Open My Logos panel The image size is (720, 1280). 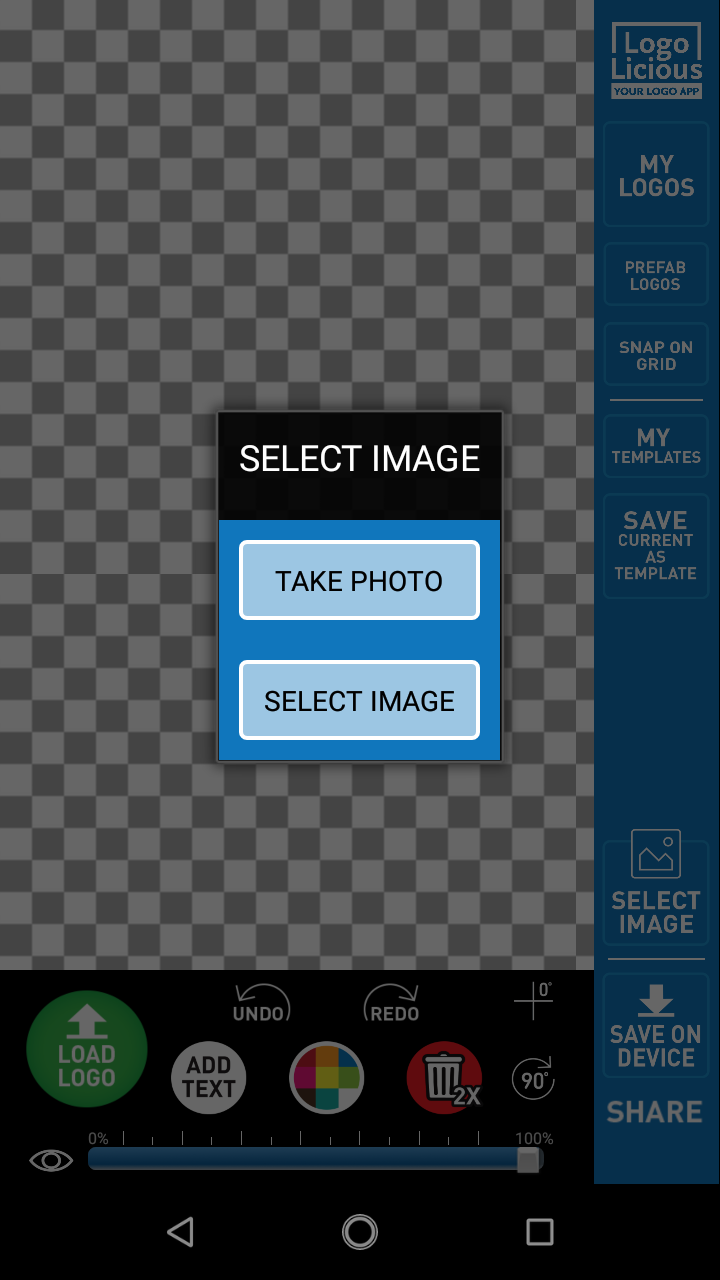[x=655, y=175]
